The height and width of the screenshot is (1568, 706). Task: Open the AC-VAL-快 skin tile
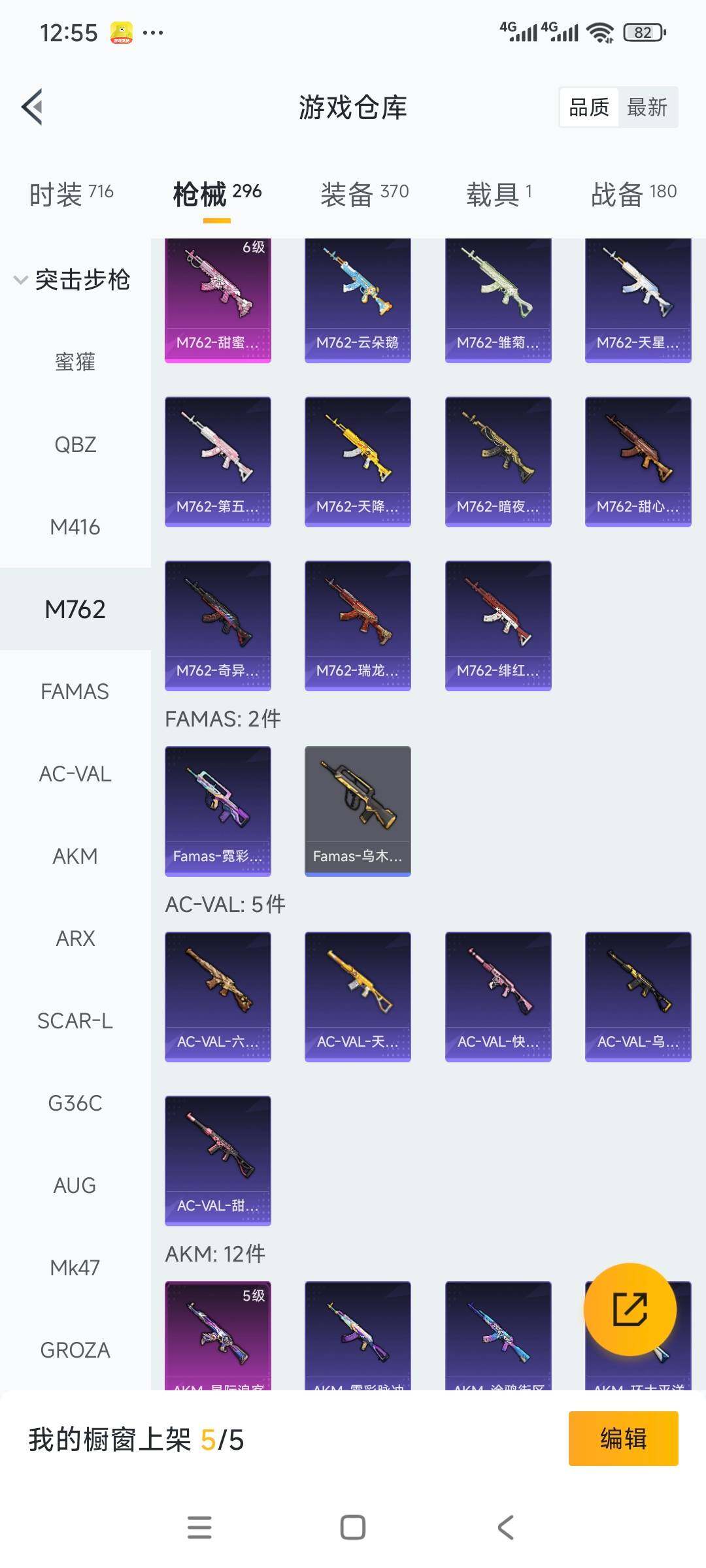[498, 996]
